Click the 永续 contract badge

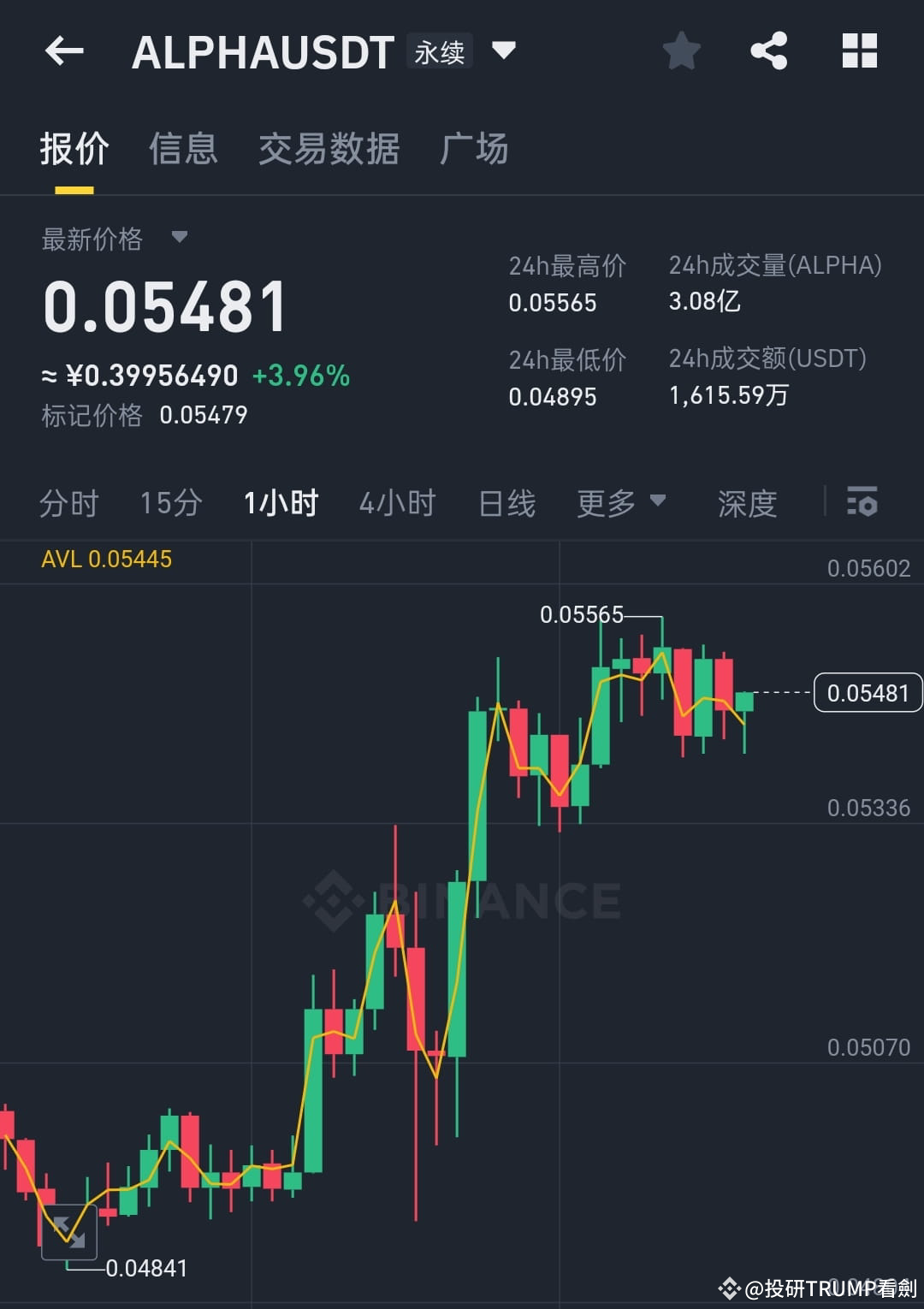click(439, 51)
